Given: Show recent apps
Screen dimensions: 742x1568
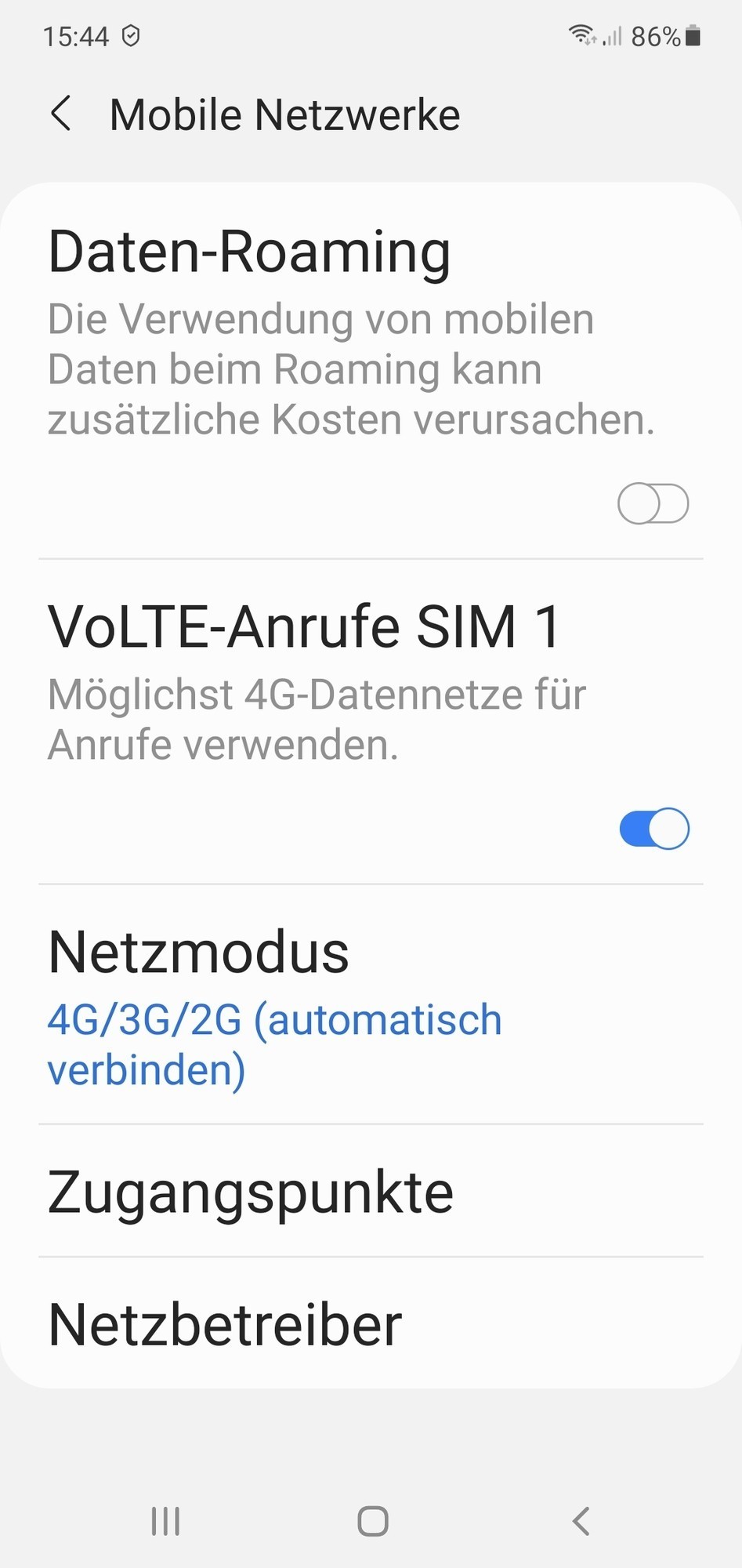Looking at the screenshot, I should pos(165,1522).
